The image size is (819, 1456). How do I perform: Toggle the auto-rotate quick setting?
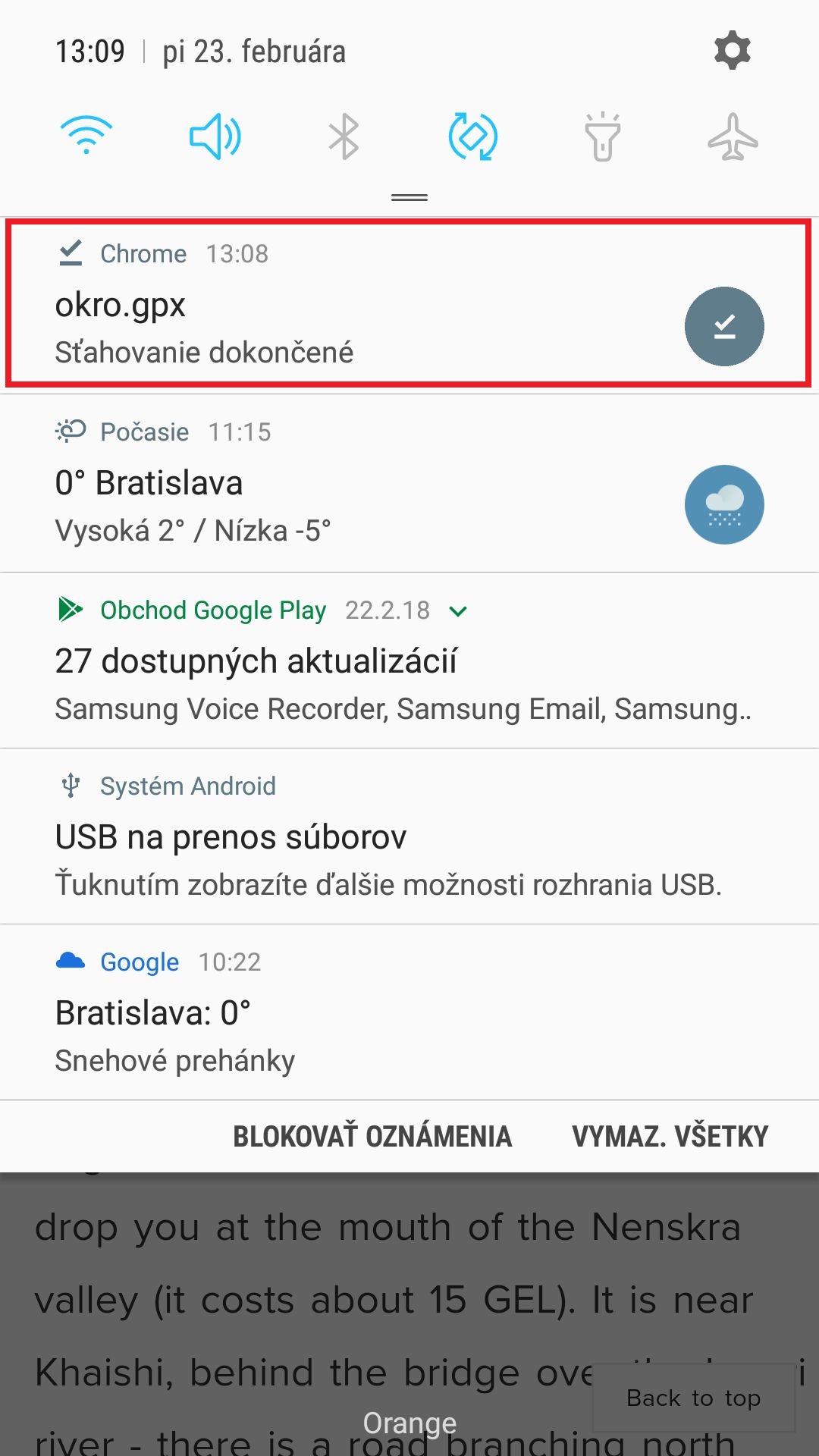click(x=473, y=137)
